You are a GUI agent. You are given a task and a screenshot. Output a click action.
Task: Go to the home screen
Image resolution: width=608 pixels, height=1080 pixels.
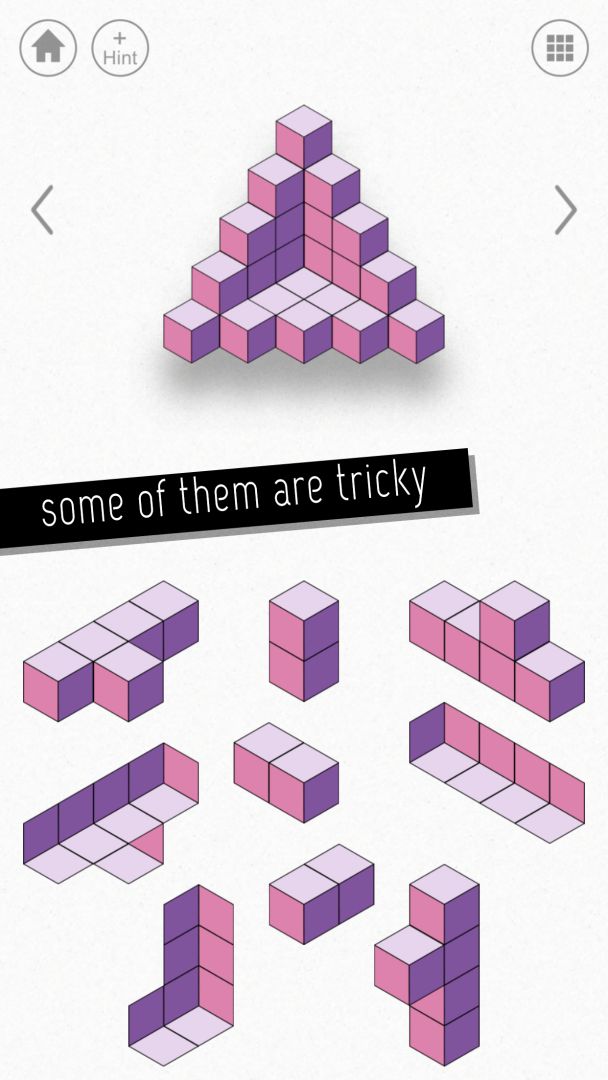47,47
